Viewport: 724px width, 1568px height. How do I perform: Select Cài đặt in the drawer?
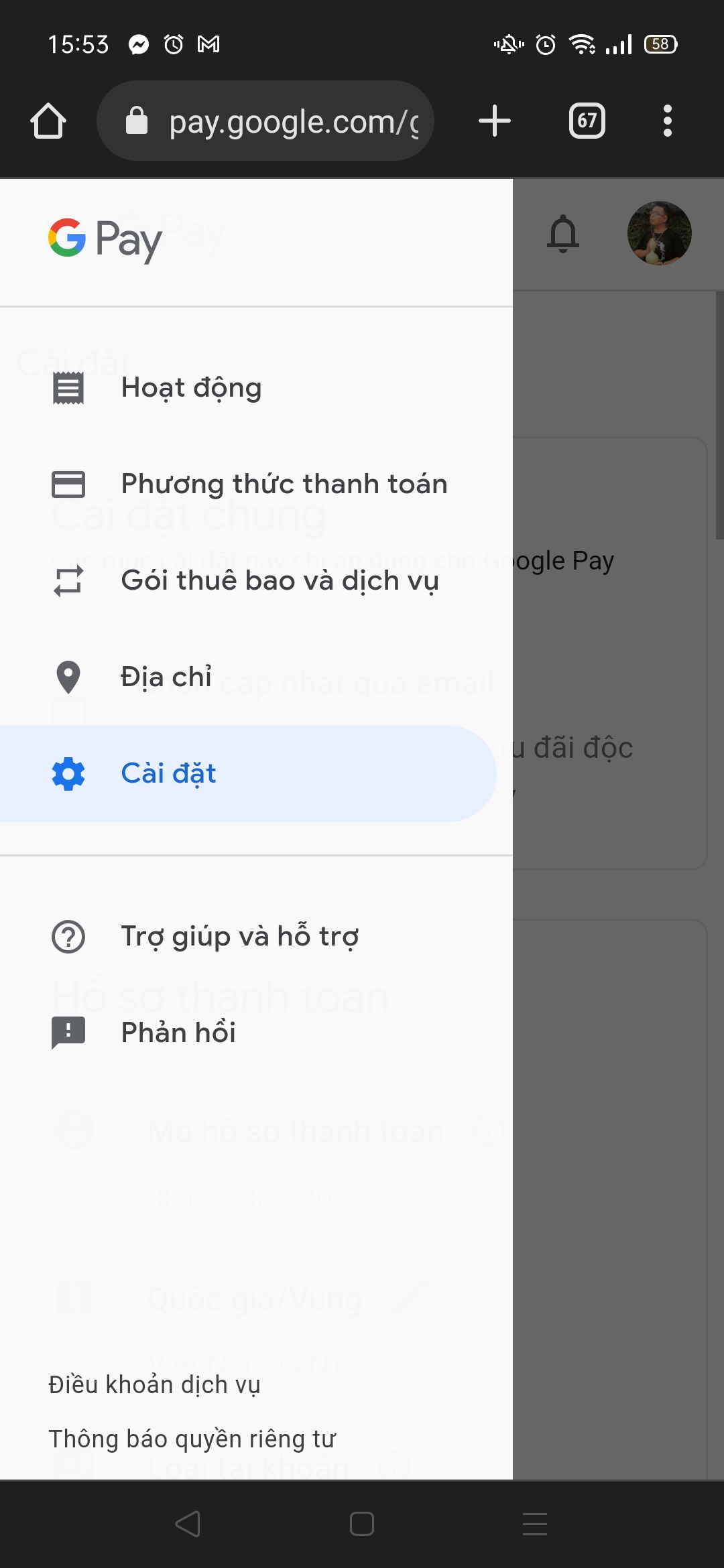click(169, 773)
